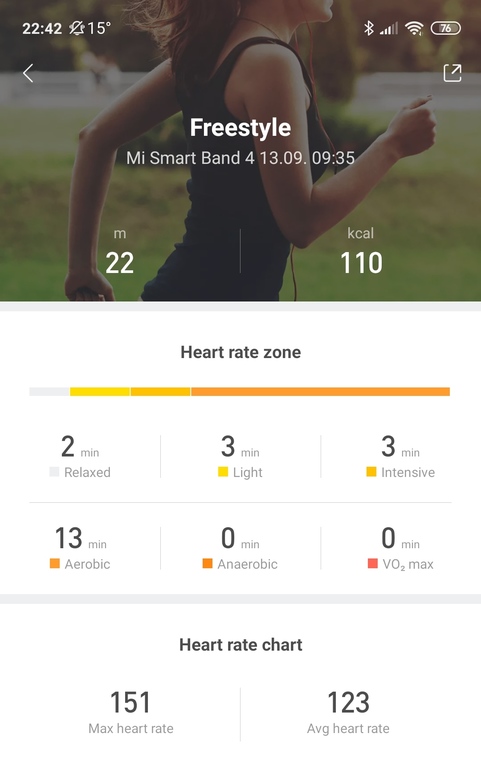Image resolution: width=481 pixels, height=770 pixels.
Task: Go back from the Freestyle workout
Action: [28, 73]
